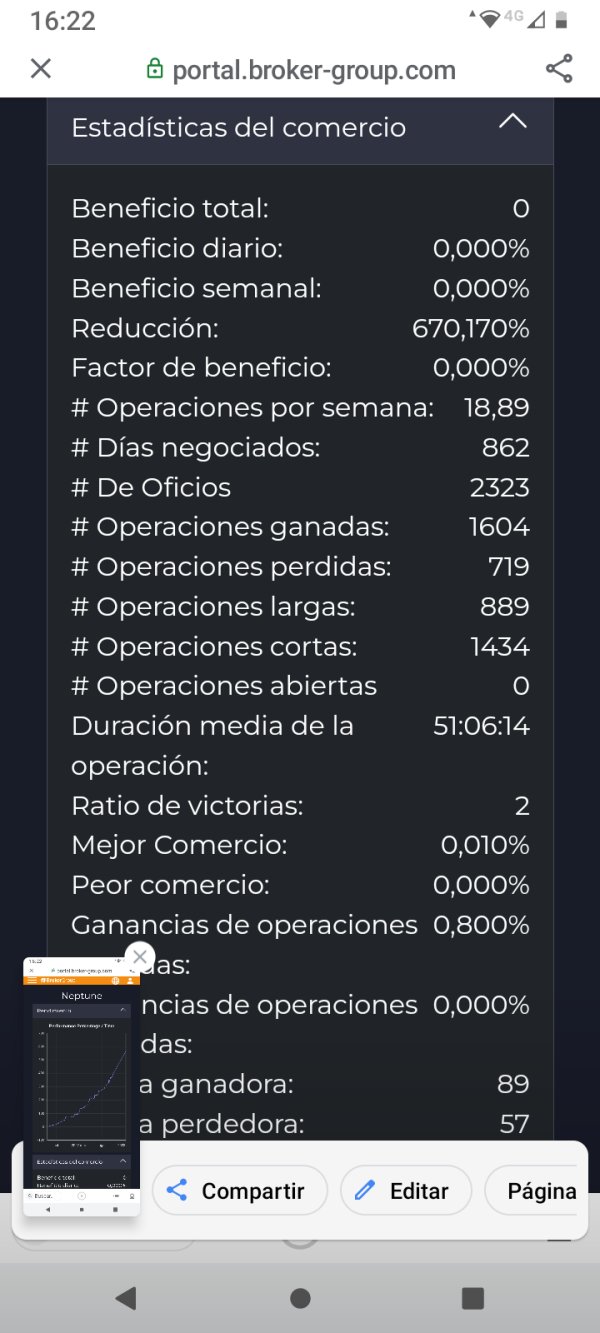Tap Compartir to share the screenshot
This screenshot has height=1333, width=600.
pyautogui.click(x=239, y=1191)
